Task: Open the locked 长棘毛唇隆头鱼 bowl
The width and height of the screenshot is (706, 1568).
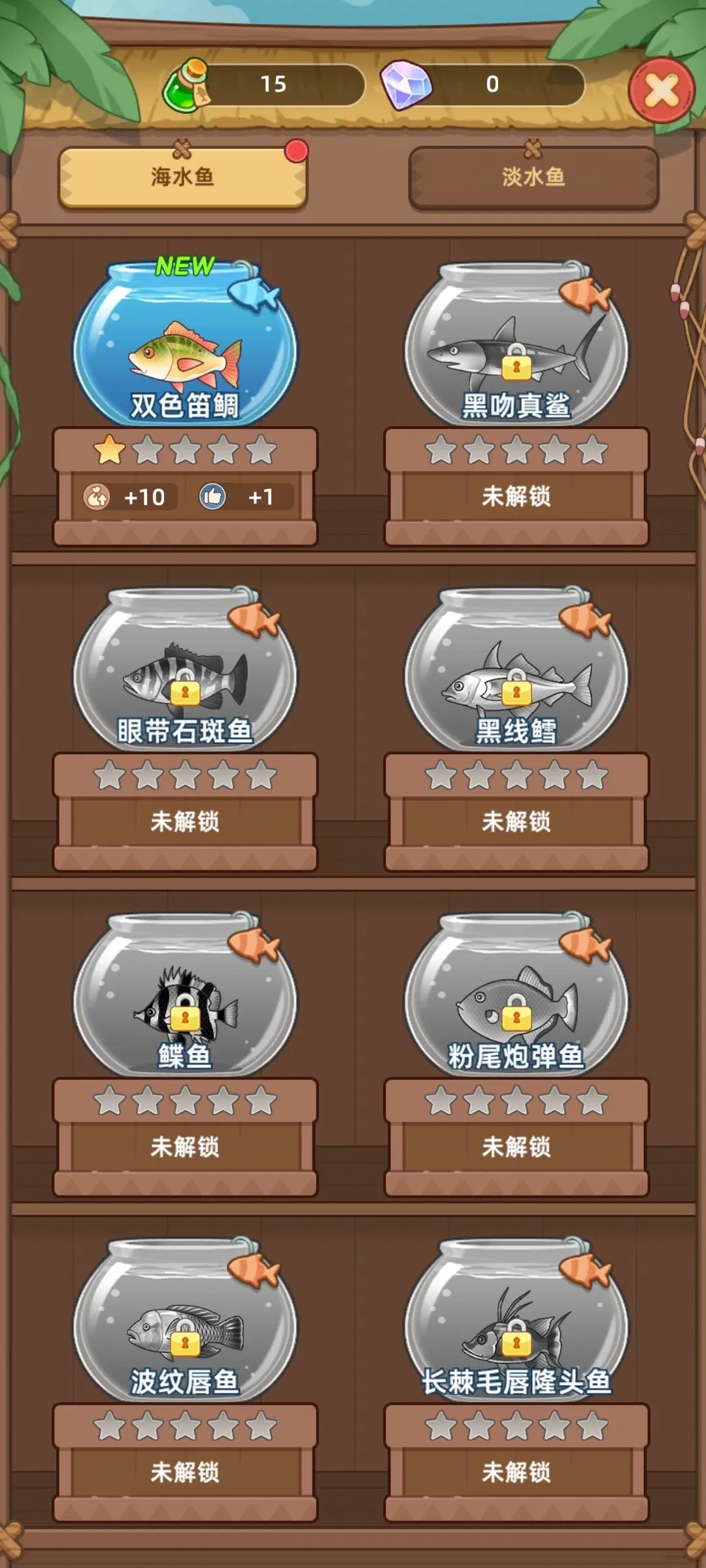Action: (x=516, y=1320)
